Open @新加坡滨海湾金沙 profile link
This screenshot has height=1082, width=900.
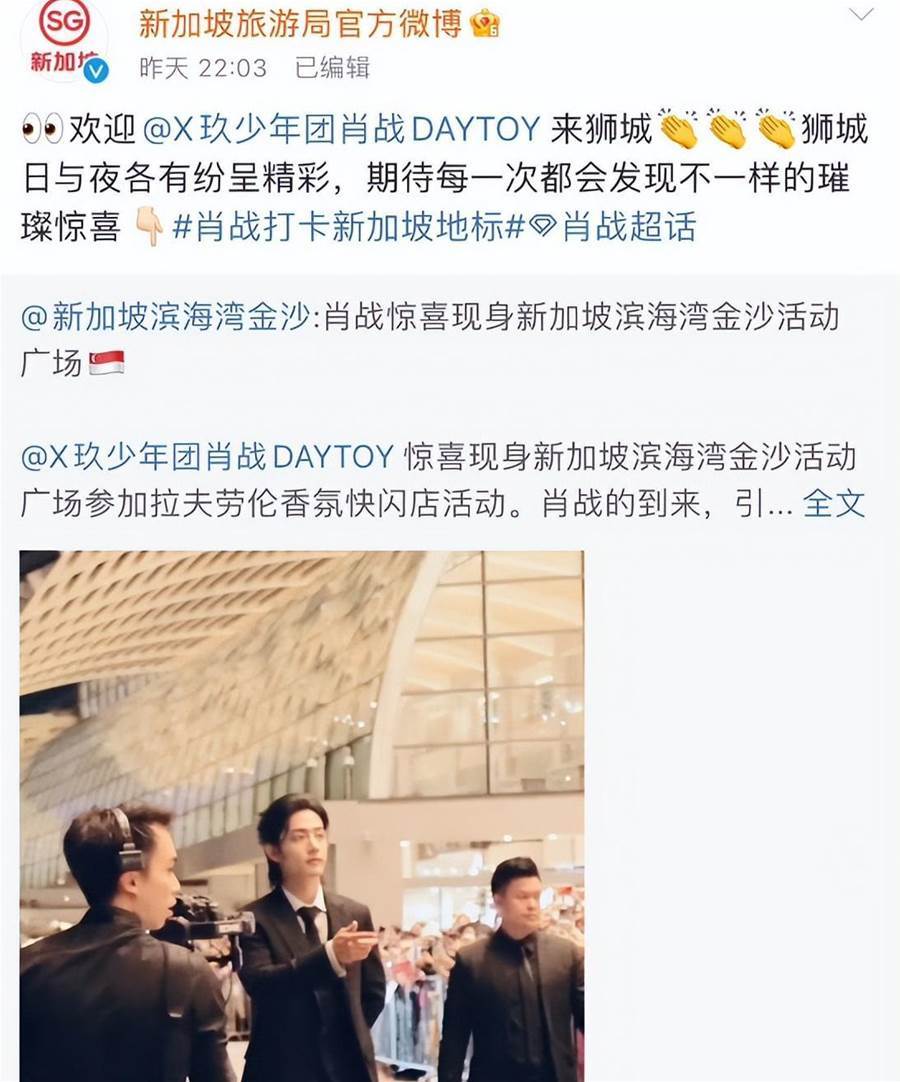click(x=166, y=318)
